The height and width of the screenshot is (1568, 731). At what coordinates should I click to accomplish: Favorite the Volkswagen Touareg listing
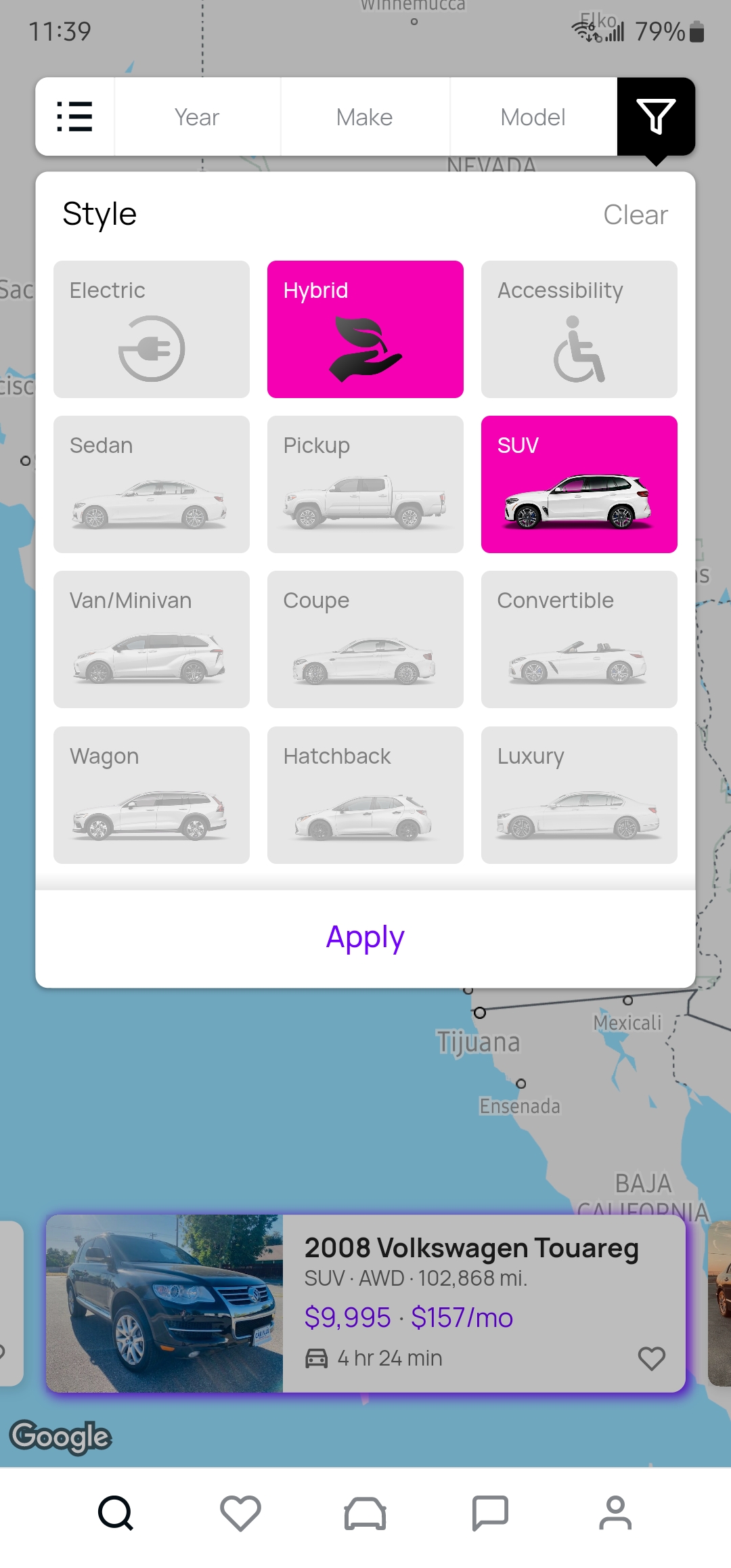[x=651, y=1358]
